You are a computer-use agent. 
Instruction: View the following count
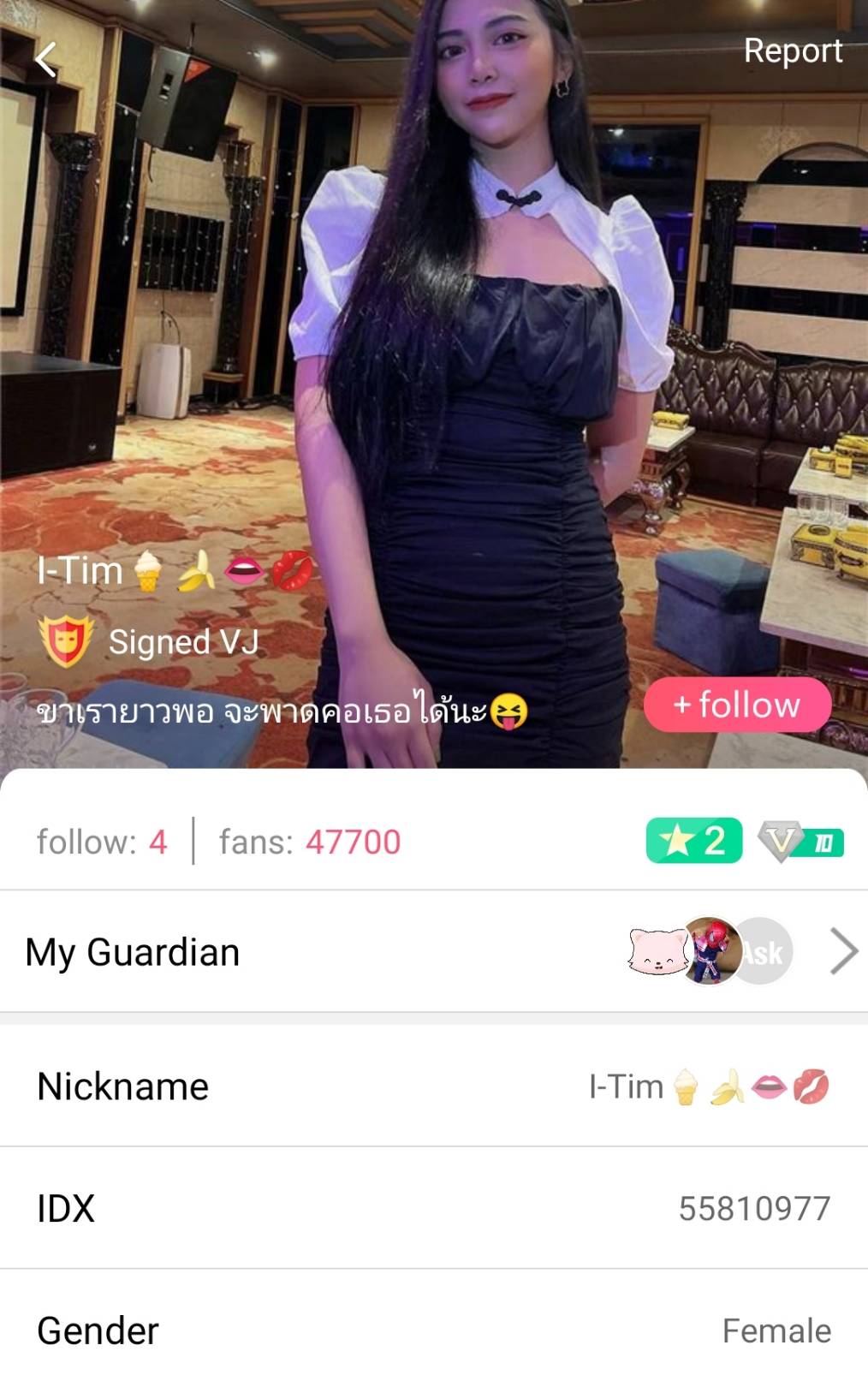click(102, 842)
